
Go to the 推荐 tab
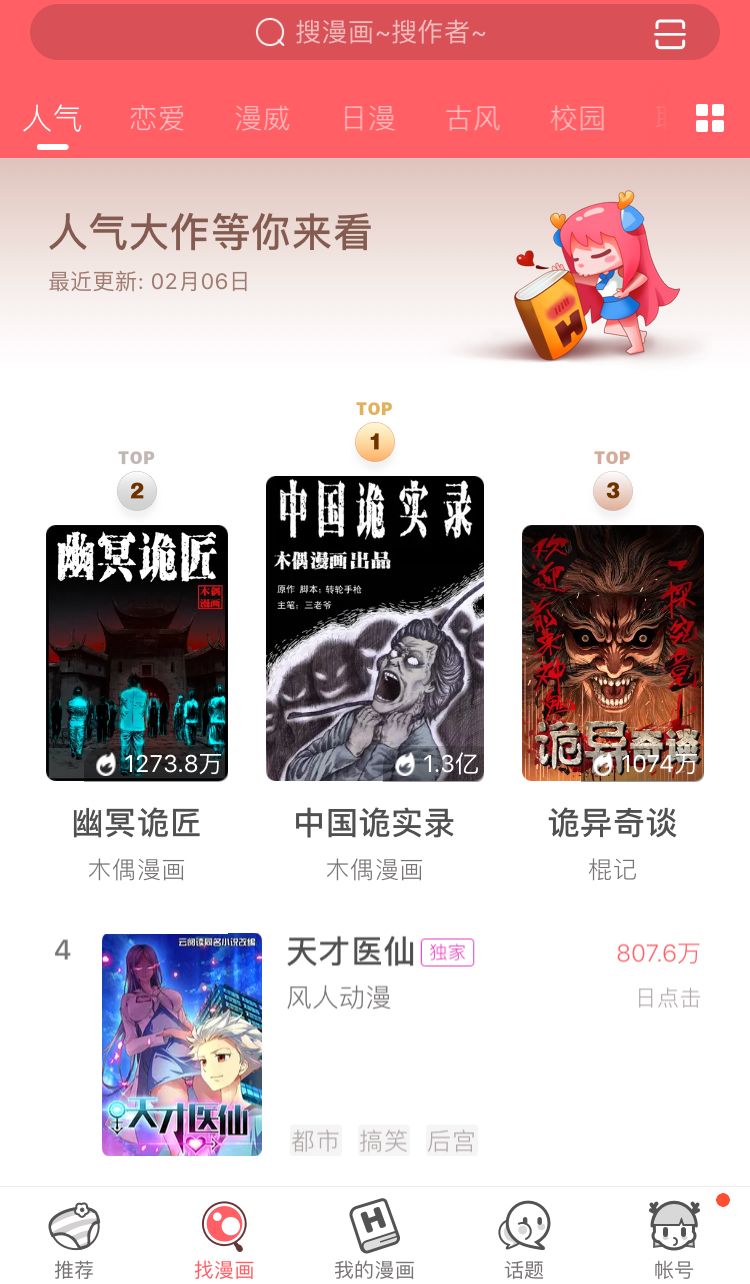point(74,1240)
